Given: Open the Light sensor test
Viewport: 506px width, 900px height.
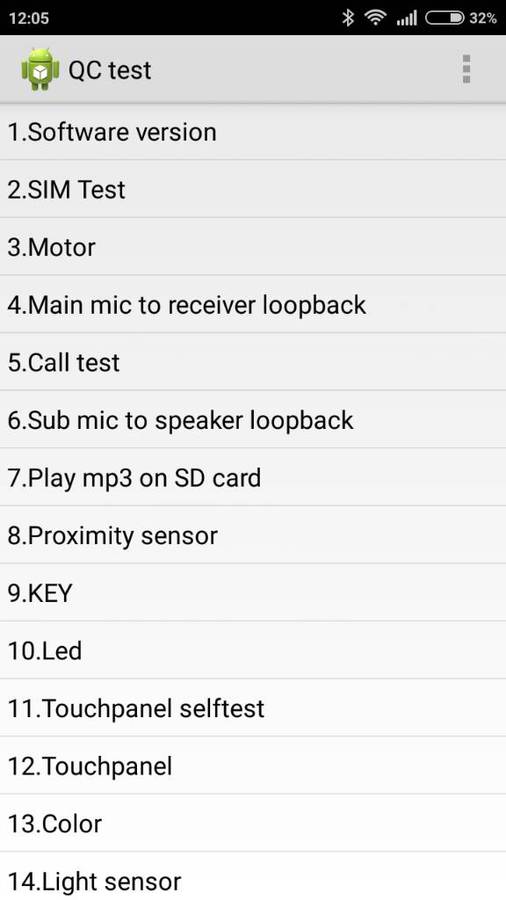Looking at the screenshot, I should [x=253, y=876].
